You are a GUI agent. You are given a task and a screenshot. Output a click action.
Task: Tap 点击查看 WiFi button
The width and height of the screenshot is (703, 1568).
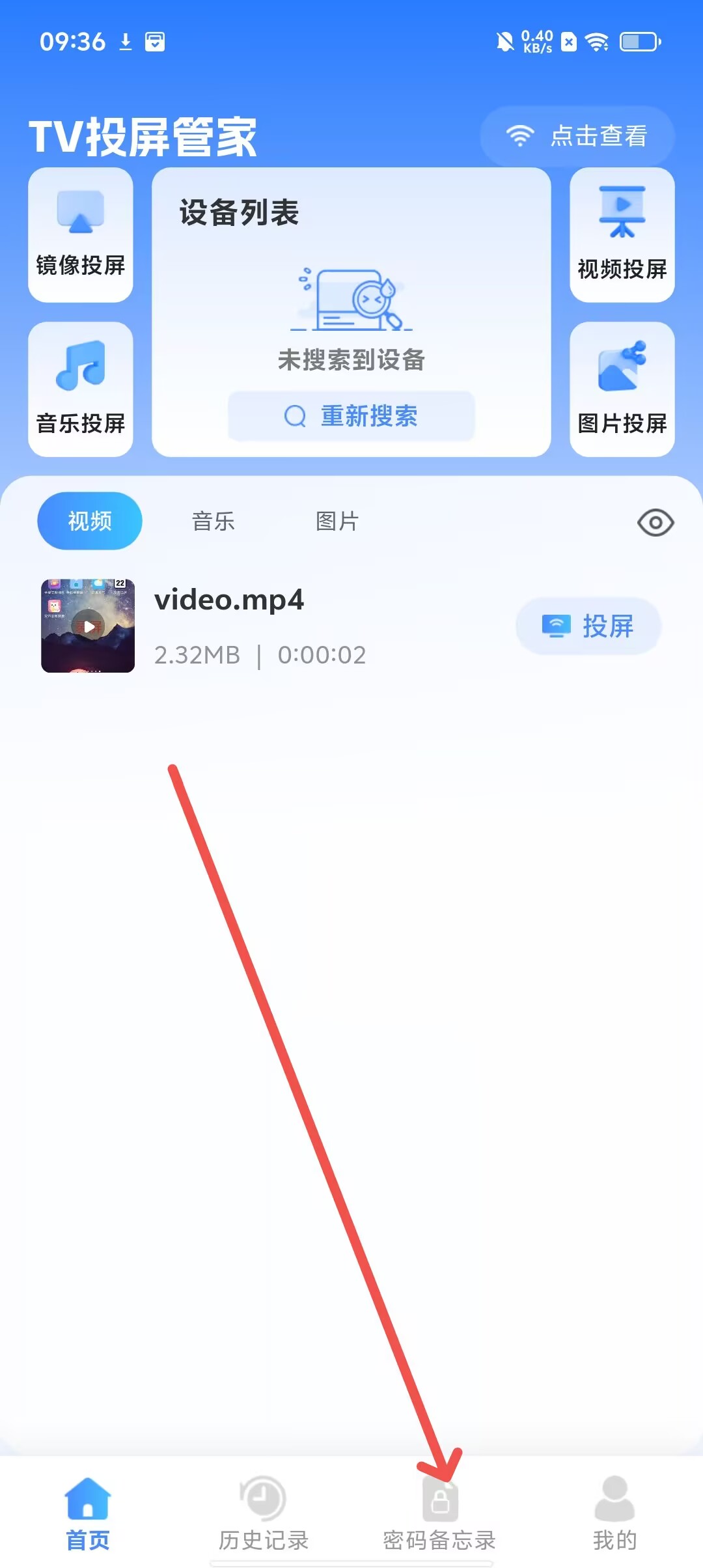coord(577,136)
